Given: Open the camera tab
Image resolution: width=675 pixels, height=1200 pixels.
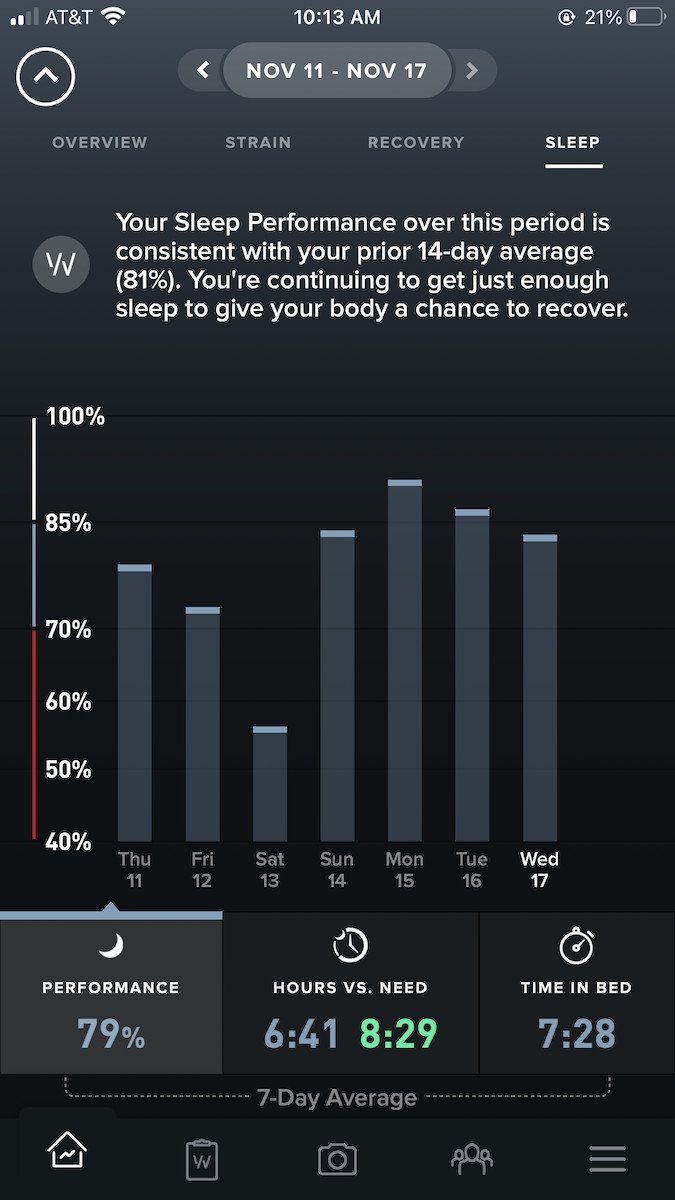Looking at the screenshot, I should [x=337, y=1159].
